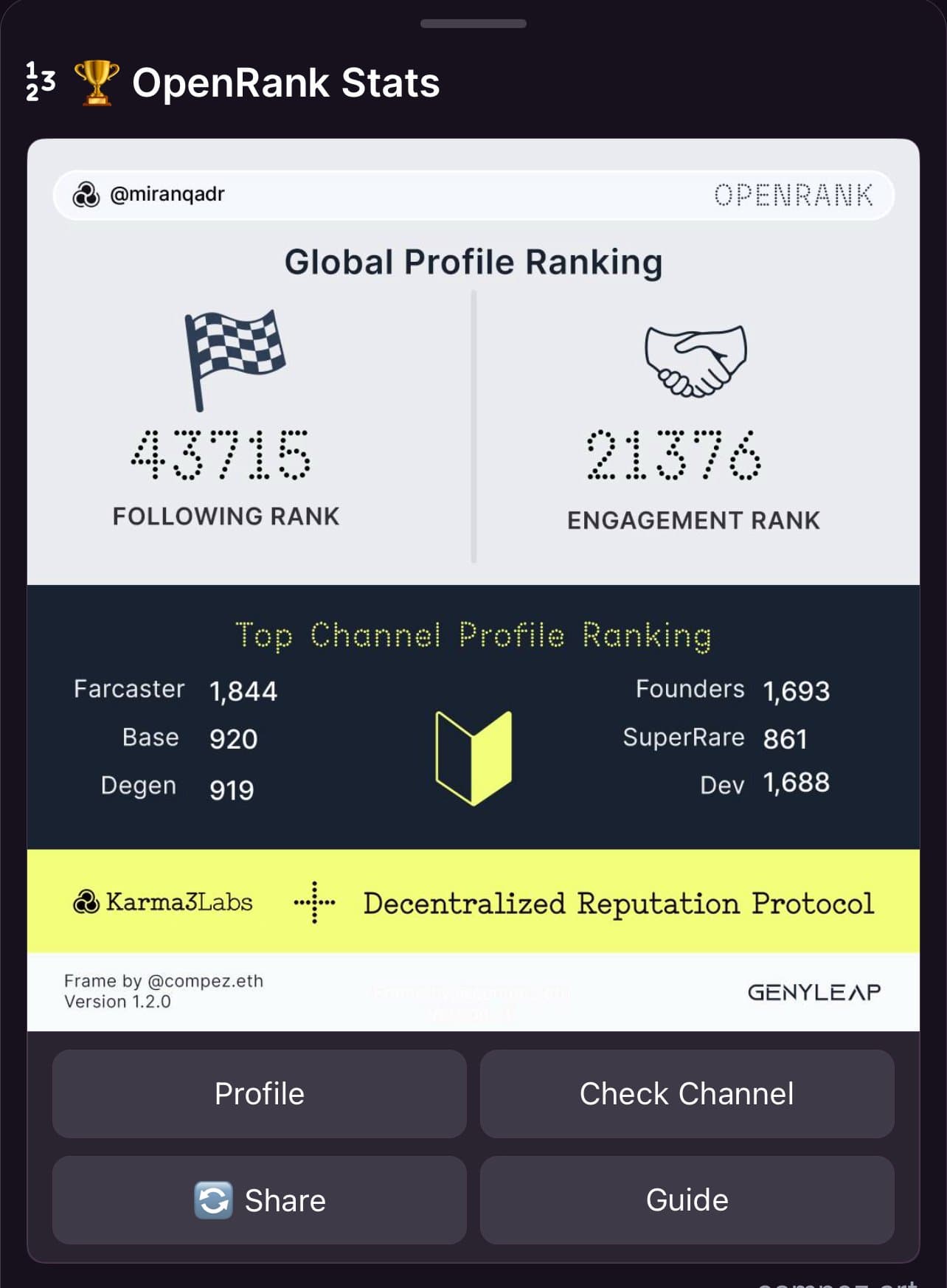Tap Check Channel button

coord(687,1093)
